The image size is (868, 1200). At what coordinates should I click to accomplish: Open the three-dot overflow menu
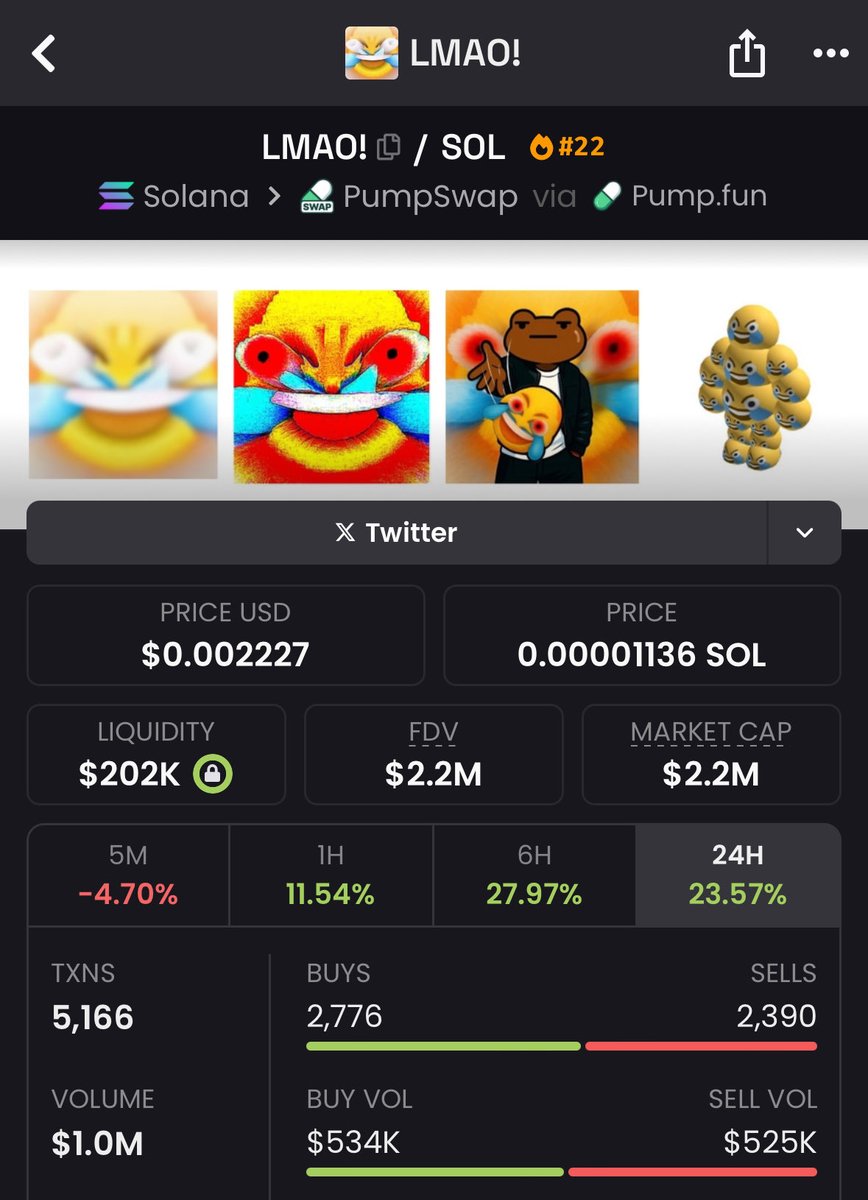coord(830,54)
